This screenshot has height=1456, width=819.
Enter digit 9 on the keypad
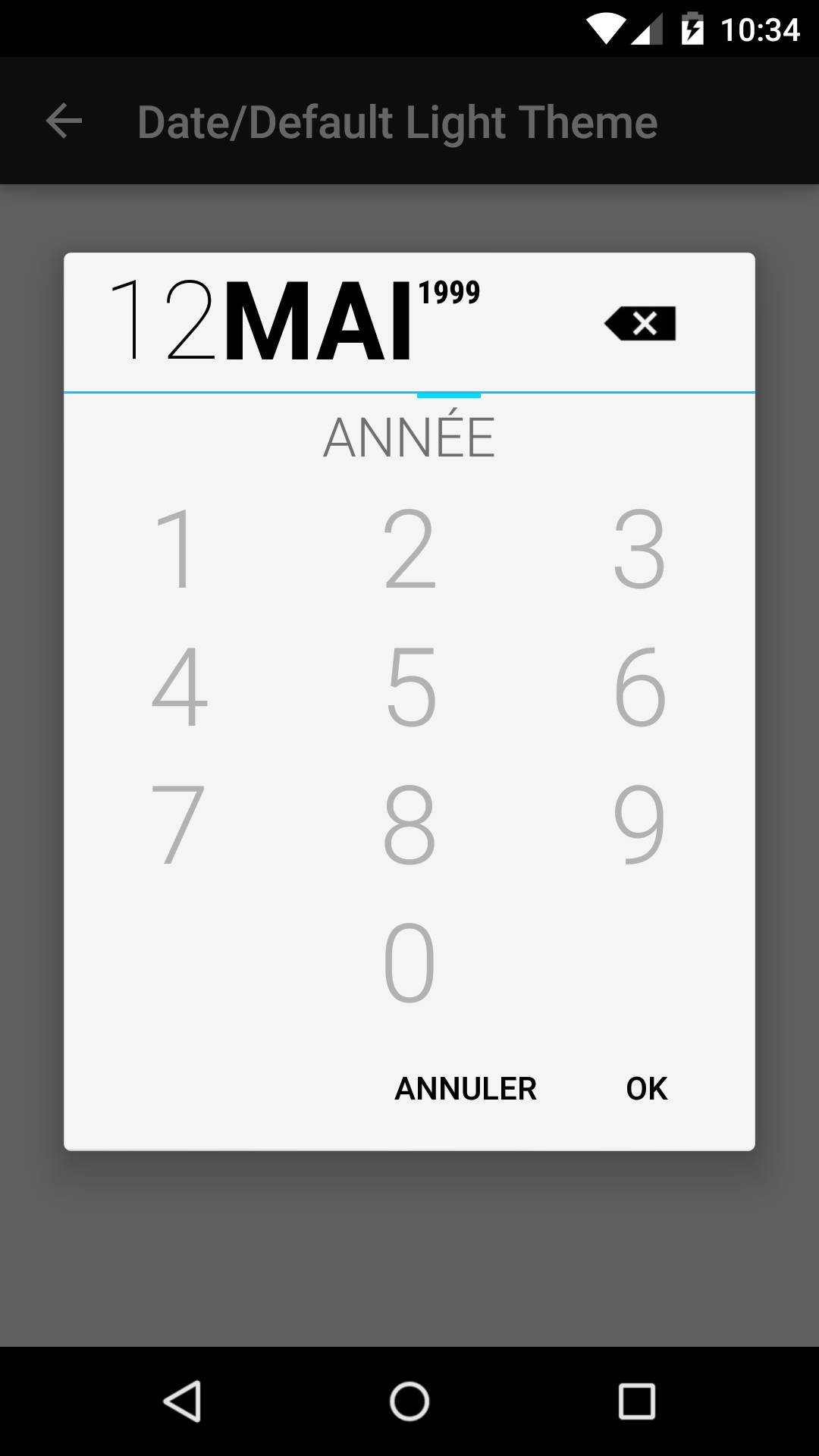639,824
